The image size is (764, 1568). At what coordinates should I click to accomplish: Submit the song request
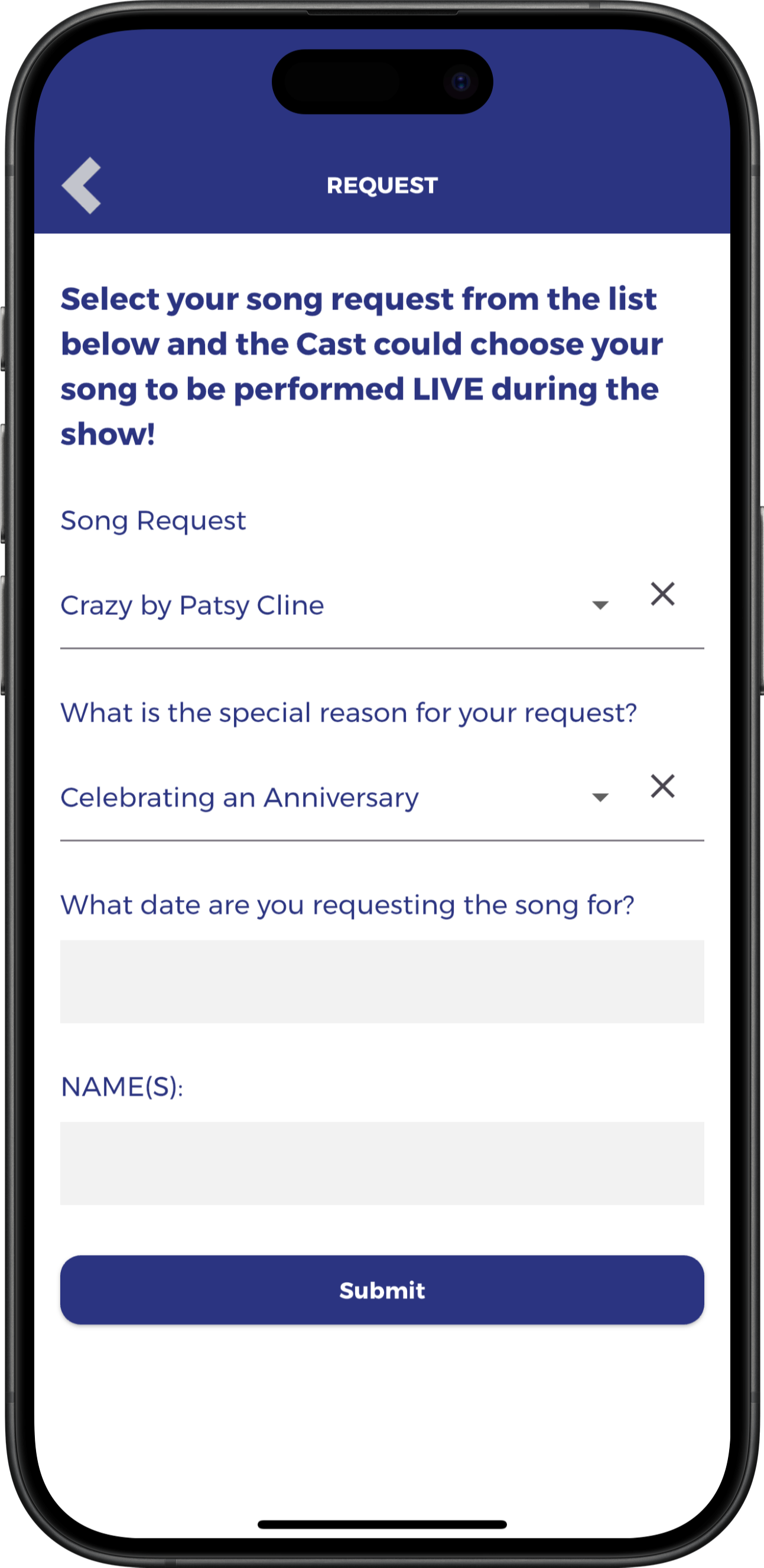[382, 1290]
